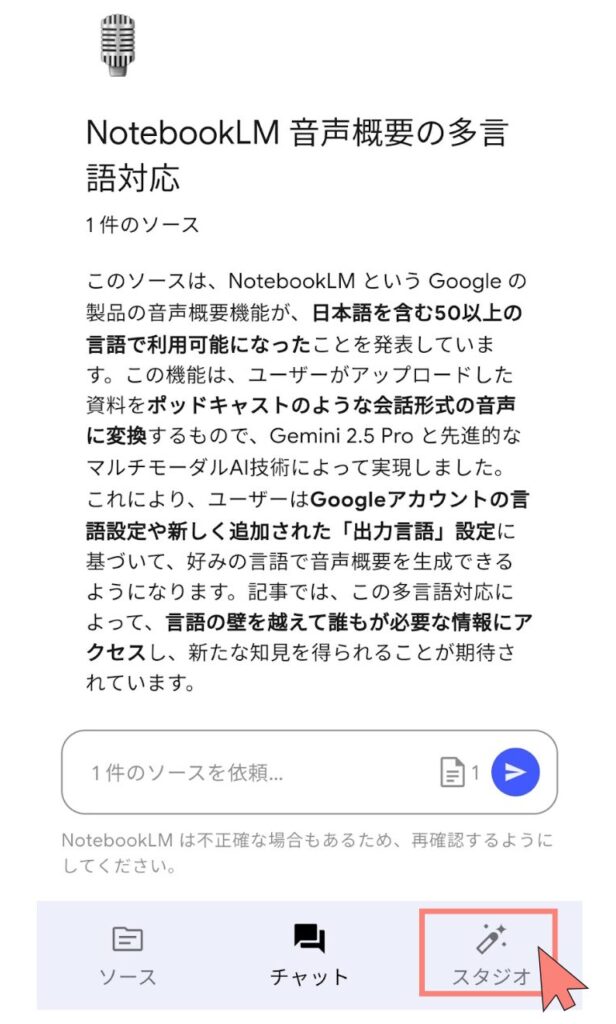Switch to the チャット tab

click(x=309, y=955)
